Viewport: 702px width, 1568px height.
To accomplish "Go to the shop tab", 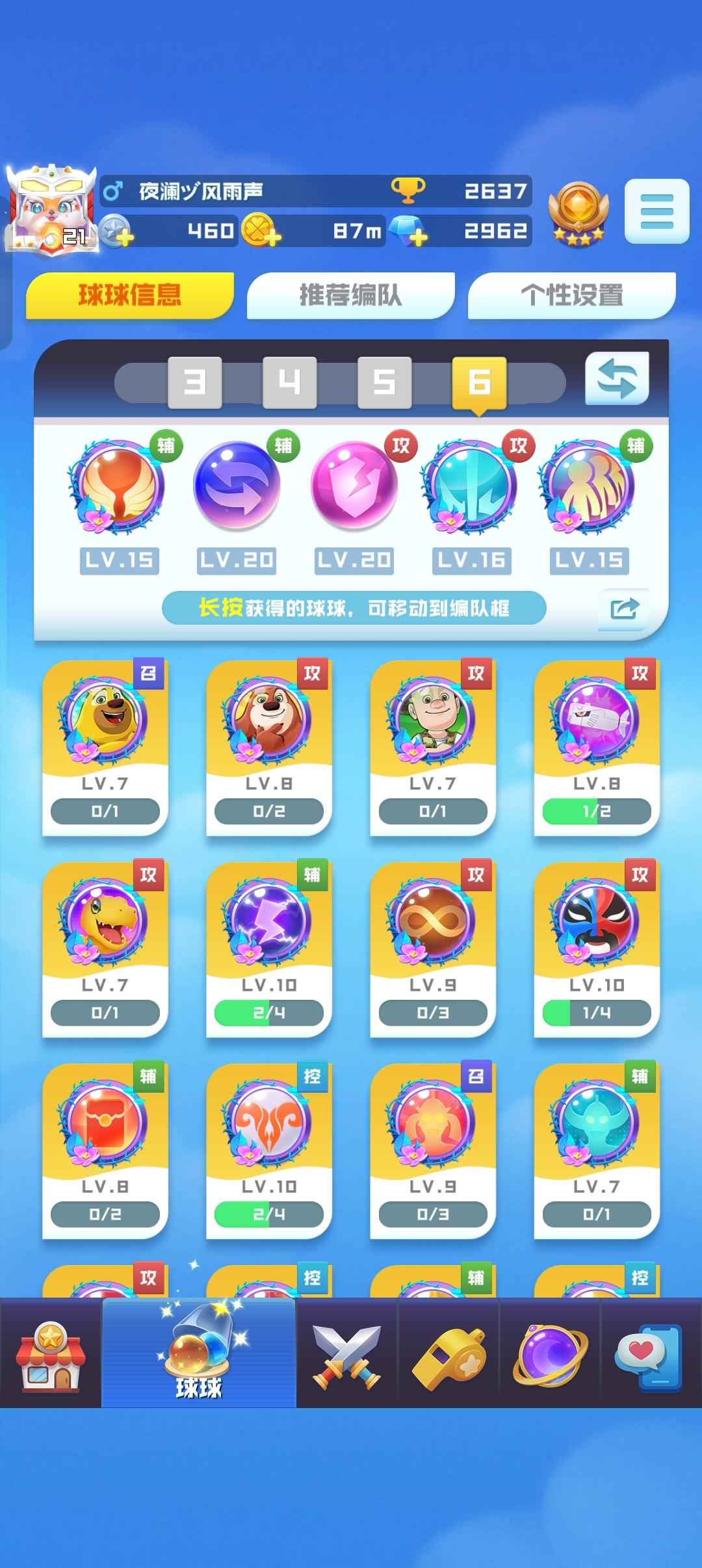I will pos(51,1359).
